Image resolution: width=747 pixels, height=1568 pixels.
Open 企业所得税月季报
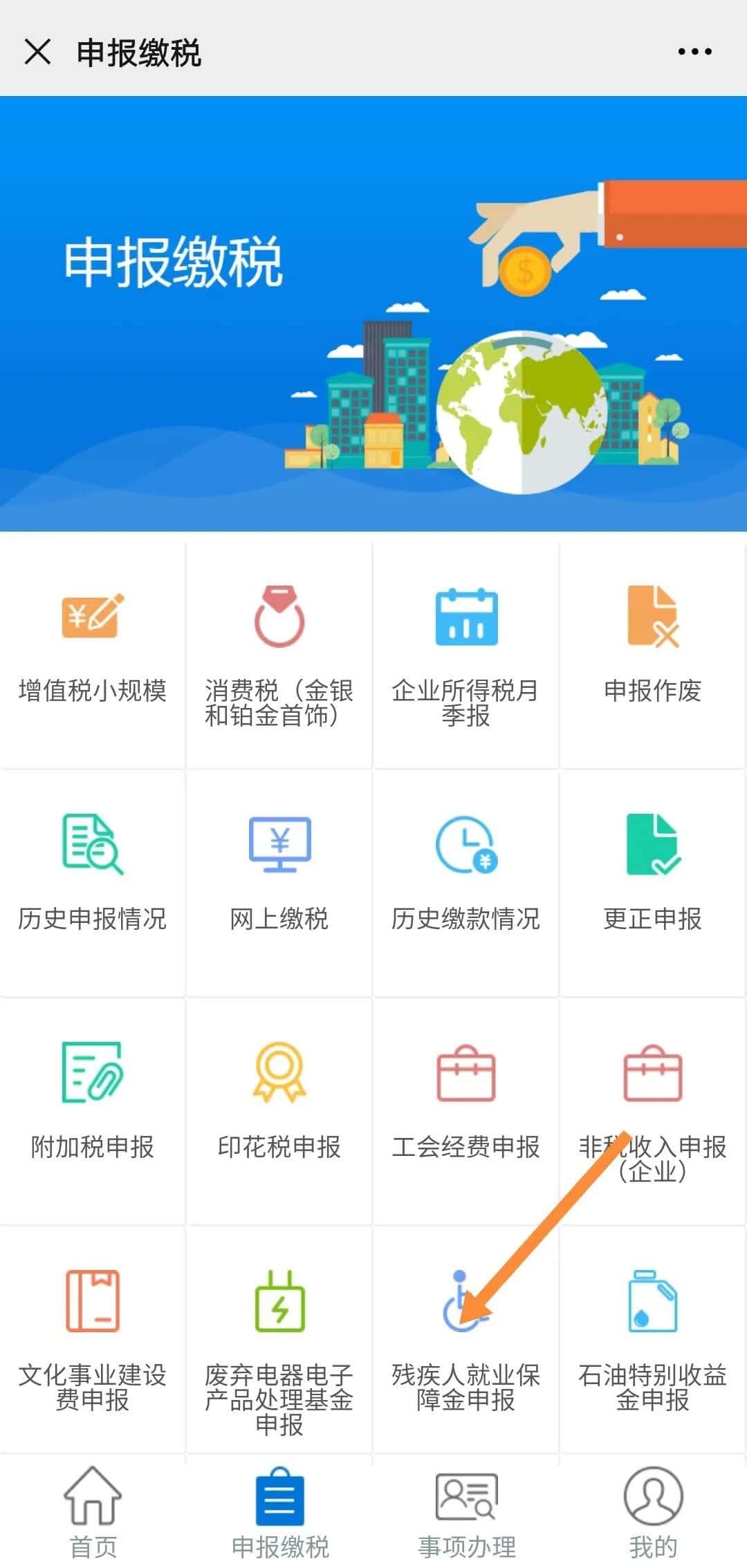click(x=466, y=653)
